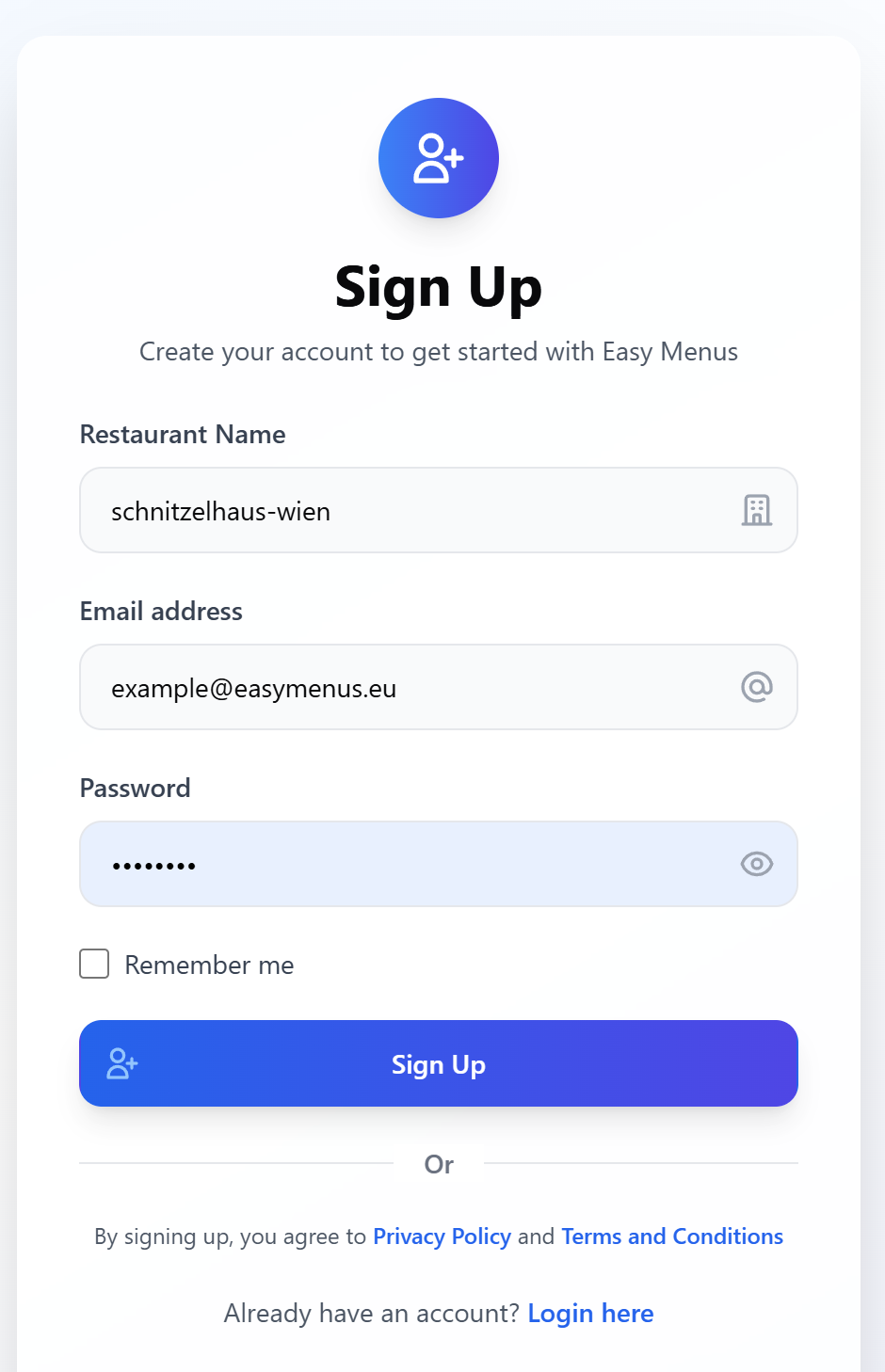Click the Or divider text
Screen dimensions: 885x1372
439,1165
